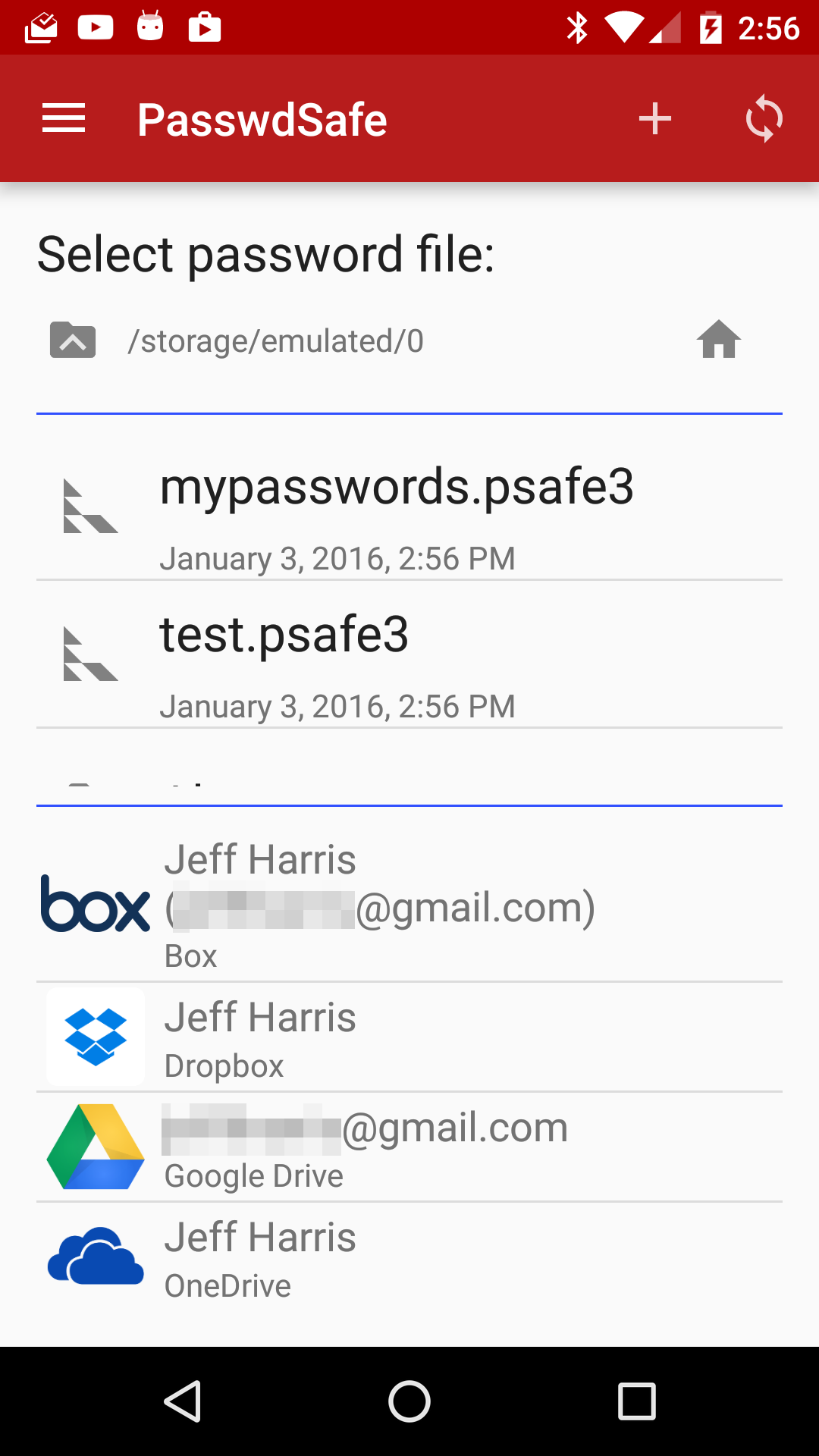Select the Jeff Harris Box account entry
Image resolution: width=819 pixels, height=1456 pixels.
tap(379, 906)
